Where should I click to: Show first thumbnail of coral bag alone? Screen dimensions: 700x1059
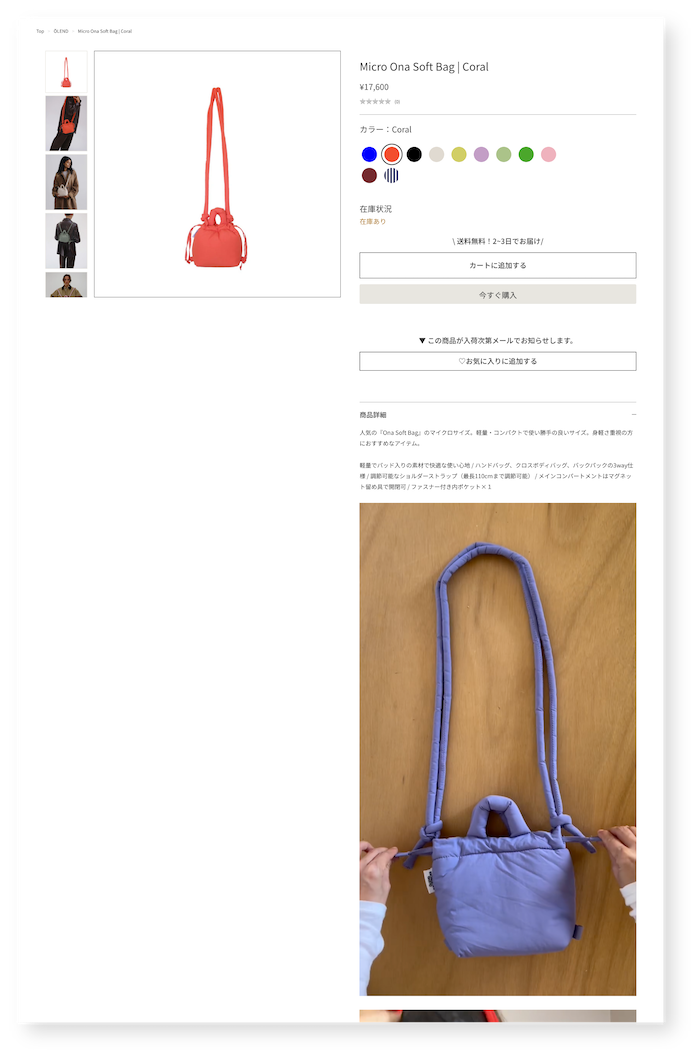coord(66,71)
